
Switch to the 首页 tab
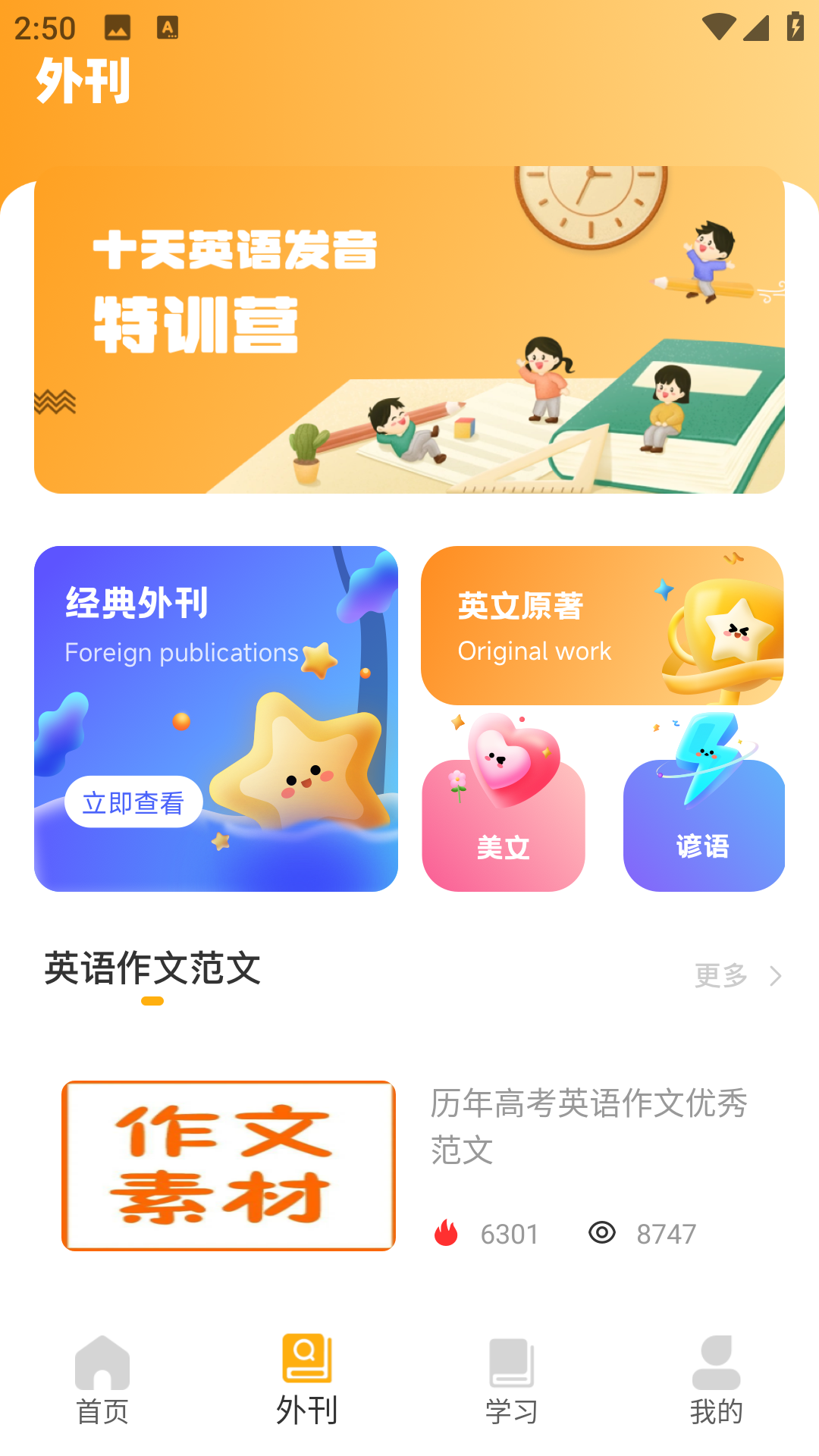pyautogui.click(x=102, y=1380)
